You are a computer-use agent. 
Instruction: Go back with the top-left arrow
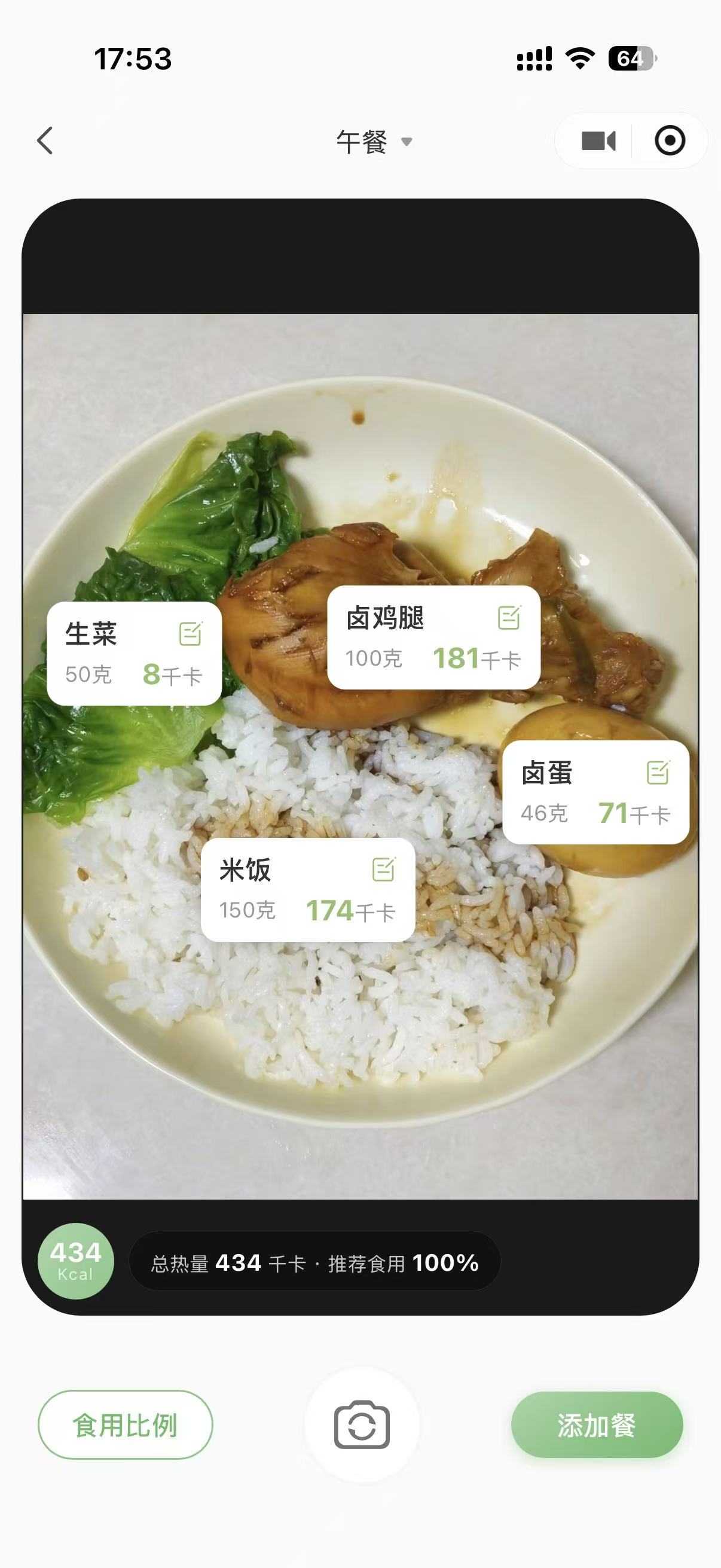(45, 141)
